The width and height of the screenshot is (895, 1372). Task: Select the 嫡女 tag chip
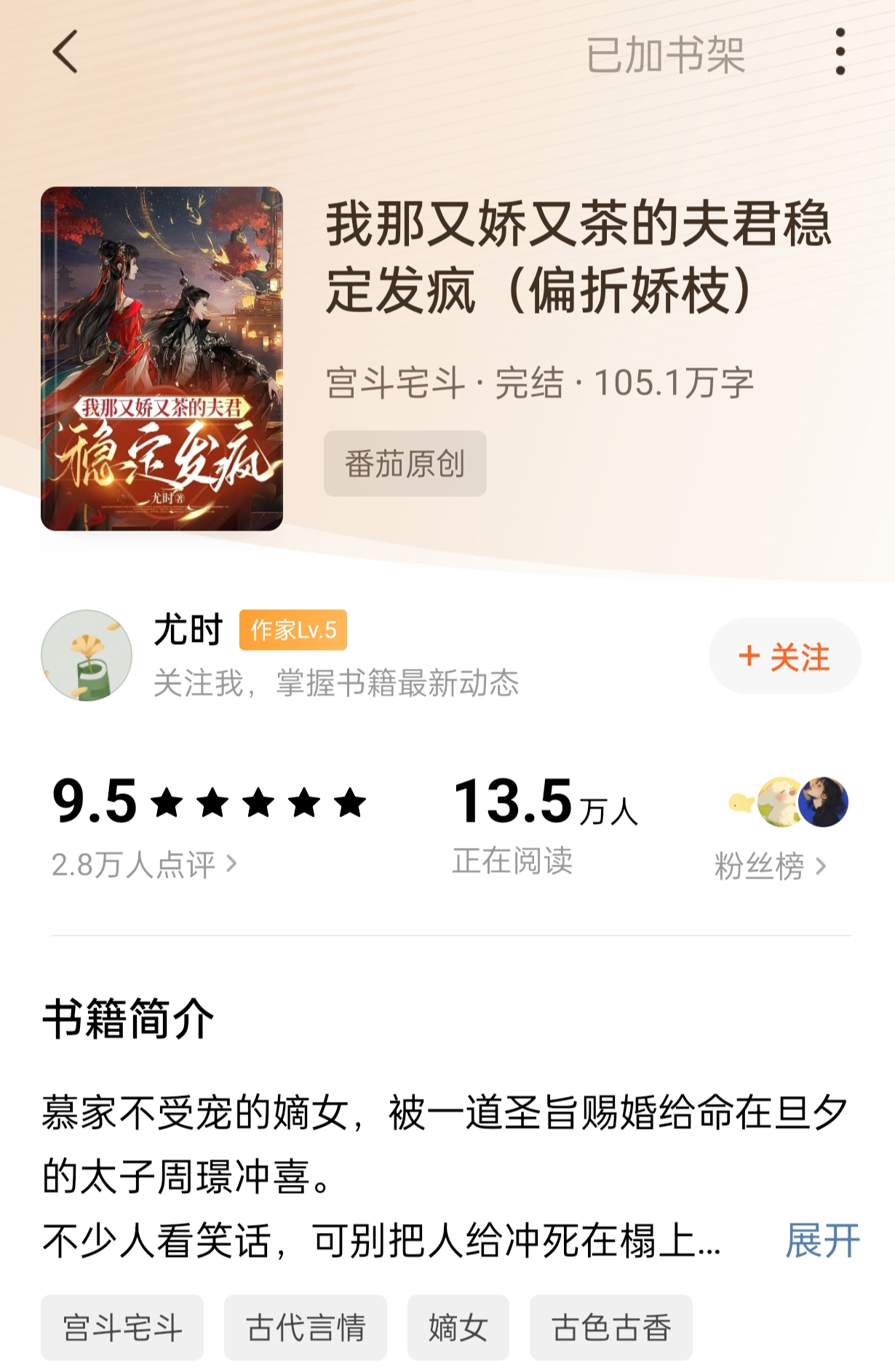tap(458, 1328)
